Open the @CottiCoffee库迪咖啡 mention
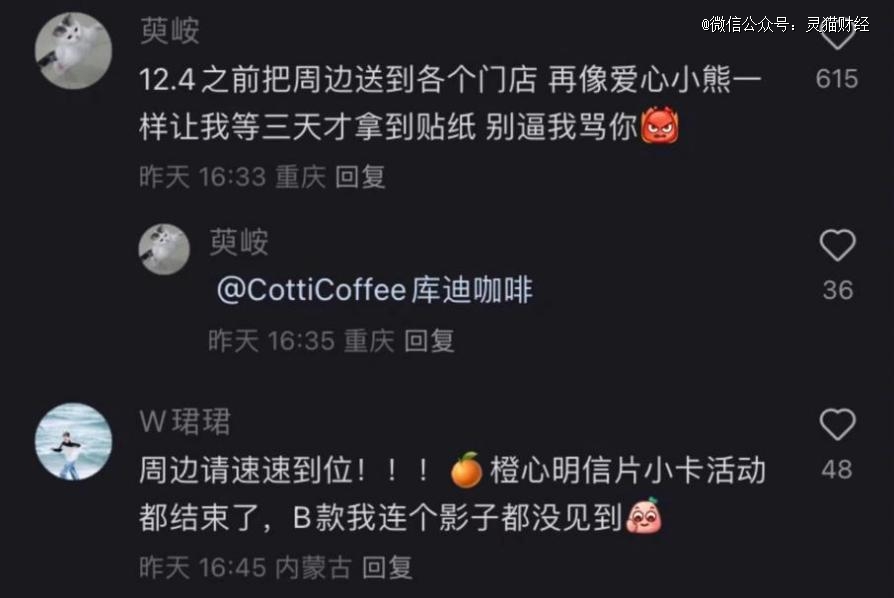Viewport: 894px width, 598px height. (374, 290)
